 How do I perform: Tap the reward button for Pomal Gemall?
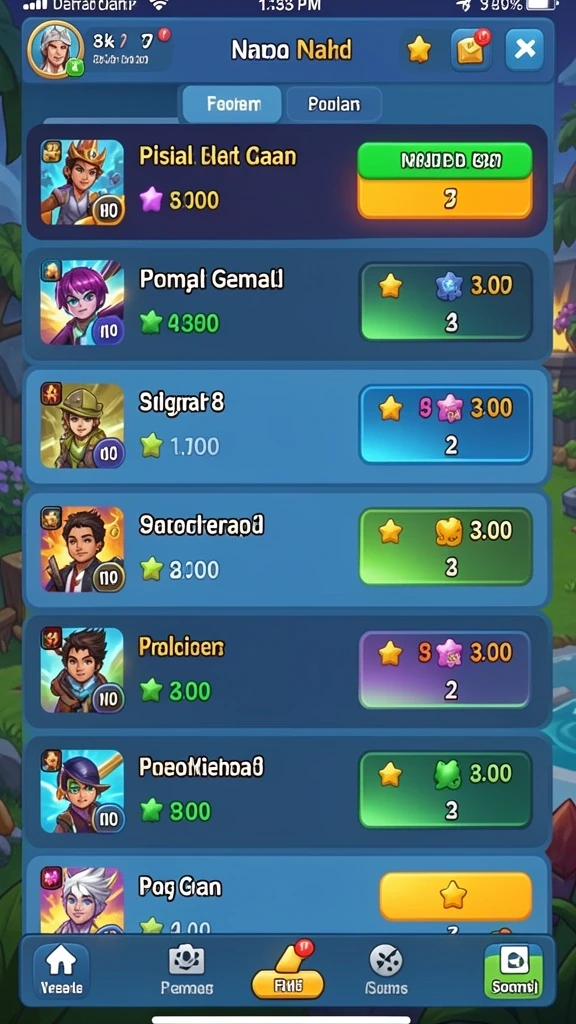pyautogui.click(x=445, y=302)
